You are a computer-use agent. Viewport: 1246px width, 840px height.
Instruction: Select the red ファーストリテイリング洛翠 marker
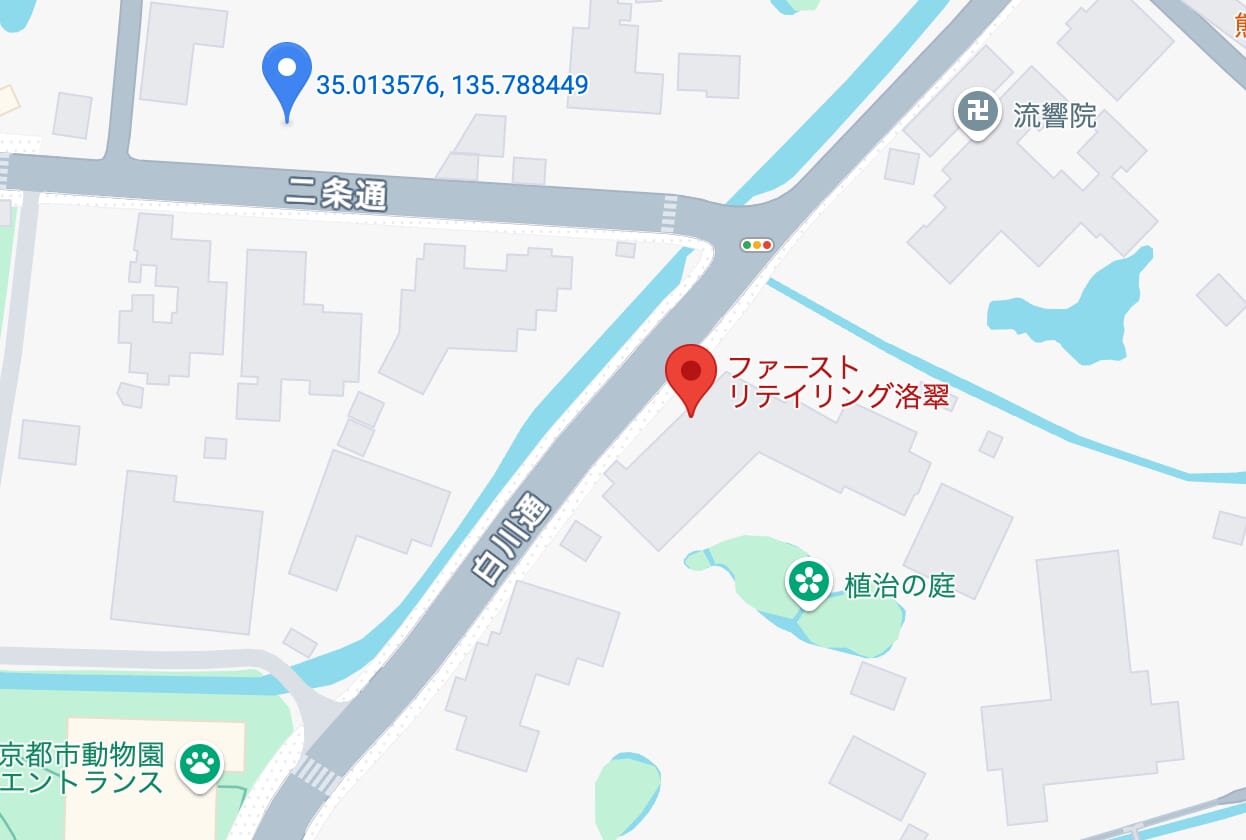pos(690,373)
